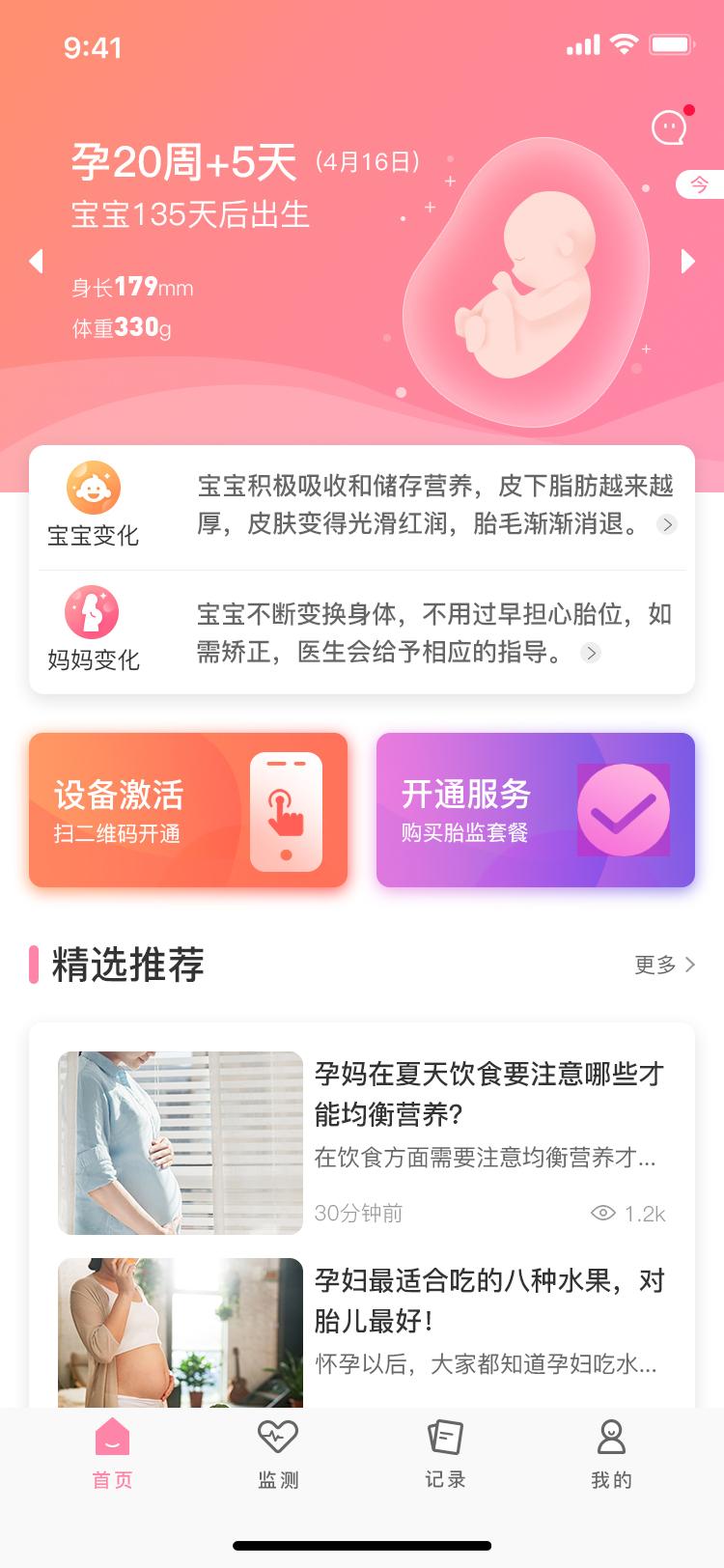
Task: Tap the left arrow to view previous week
Action: click(x=37, y=263)
